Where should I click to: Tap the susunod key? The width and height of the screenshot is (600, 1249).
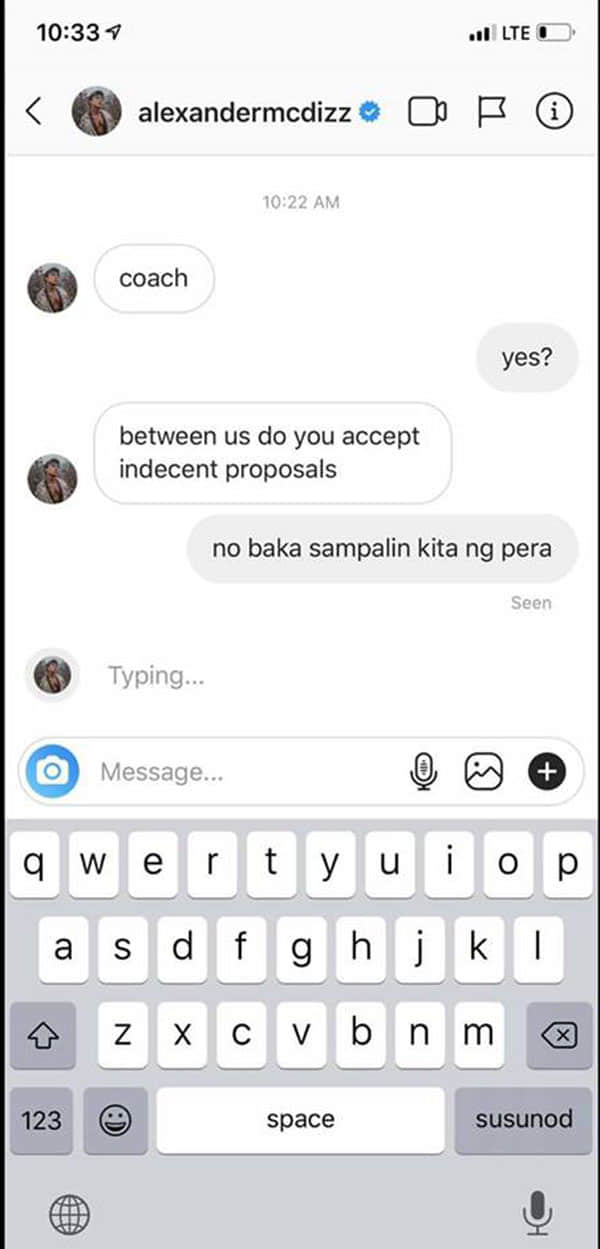(x=523, y=1120)
